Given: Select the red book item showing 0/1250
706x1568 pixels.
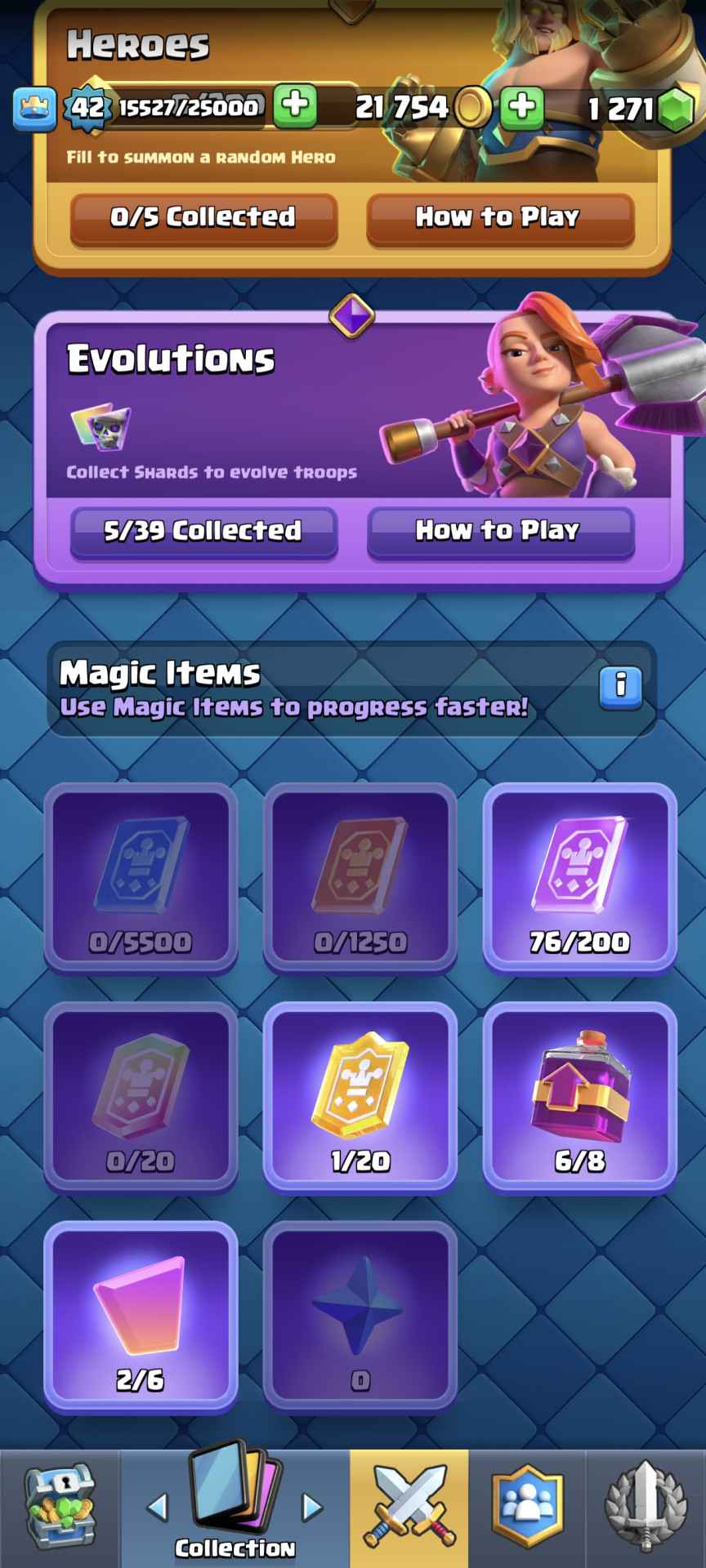Looking at the screenshot, I should point(360,878).
